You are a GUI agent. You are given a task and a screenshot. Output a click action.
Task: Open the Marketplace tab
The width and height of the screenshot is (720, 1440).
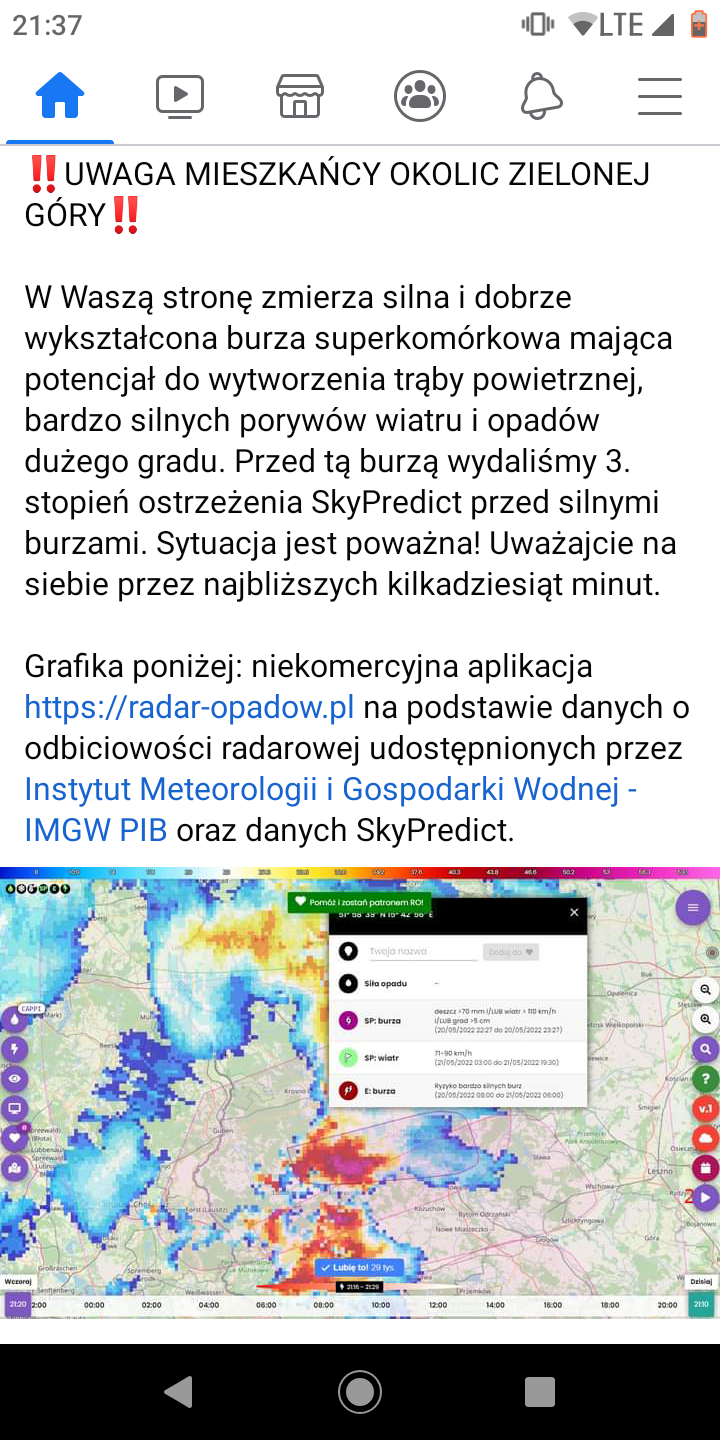[300, 97]
